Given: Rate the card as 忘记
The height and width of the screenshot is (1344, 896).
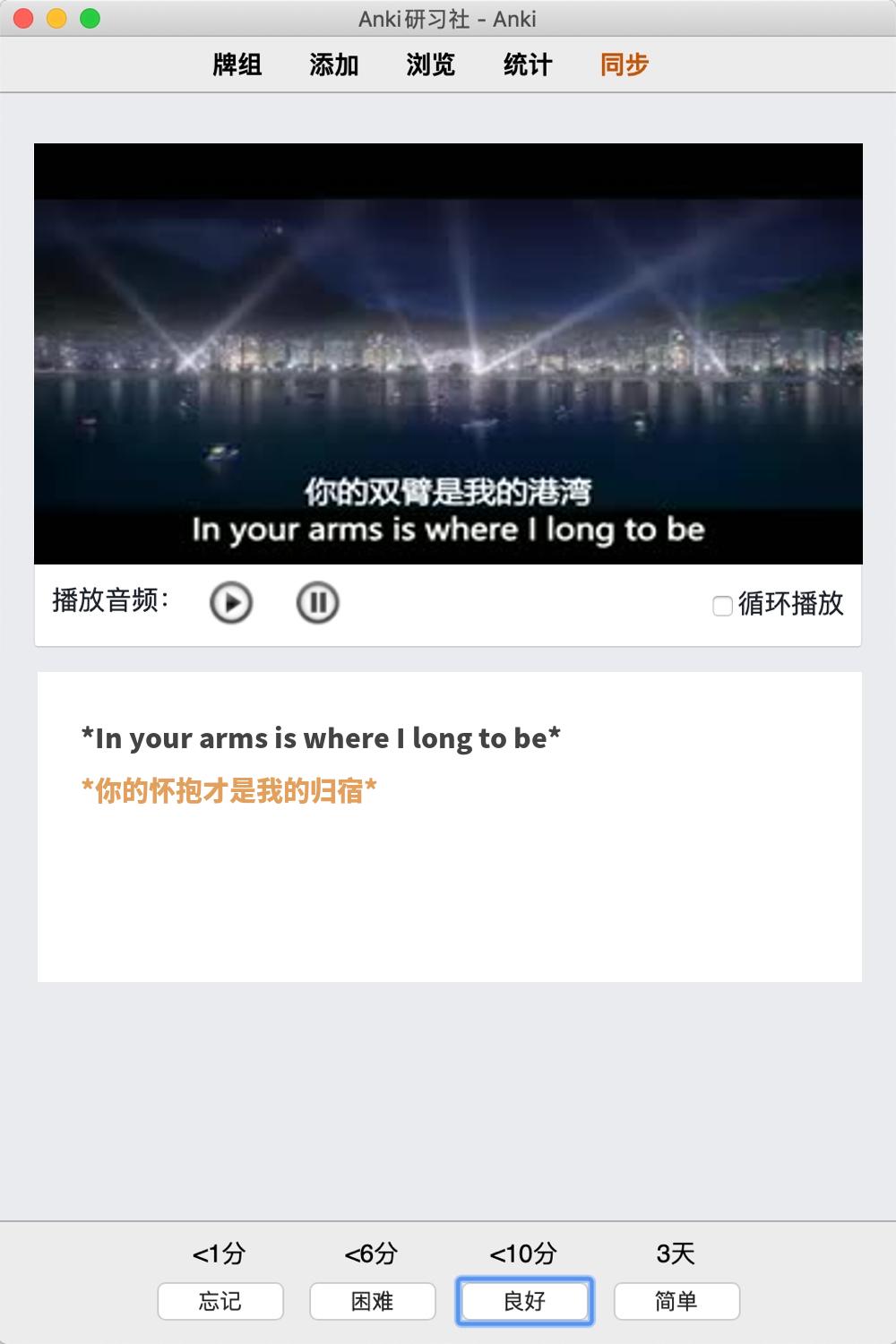Looking at the screenshot, I should [x=220, y=1301].
